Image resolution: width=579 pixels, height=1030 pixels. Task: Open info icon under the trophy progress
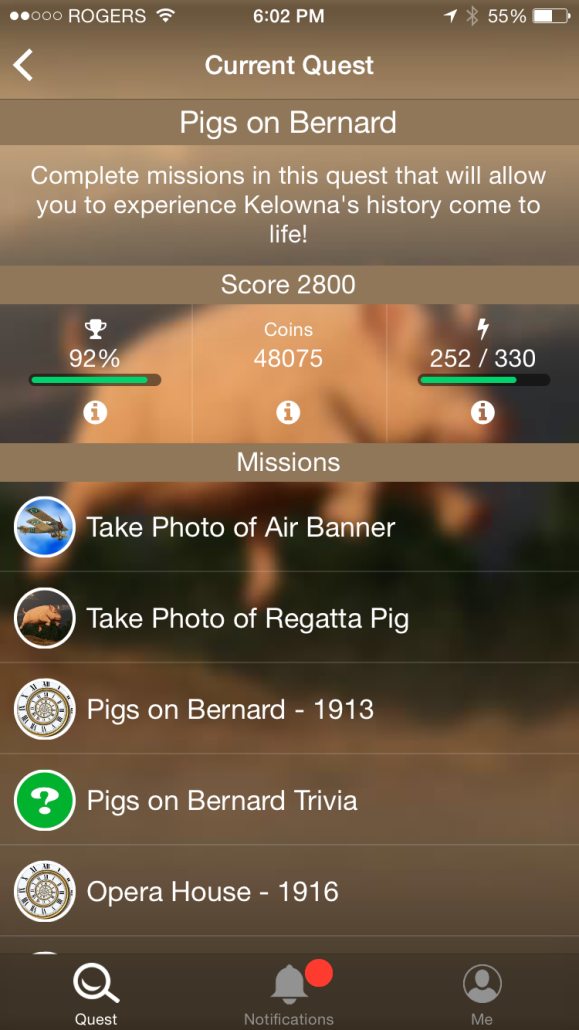[x=95, y=413]
